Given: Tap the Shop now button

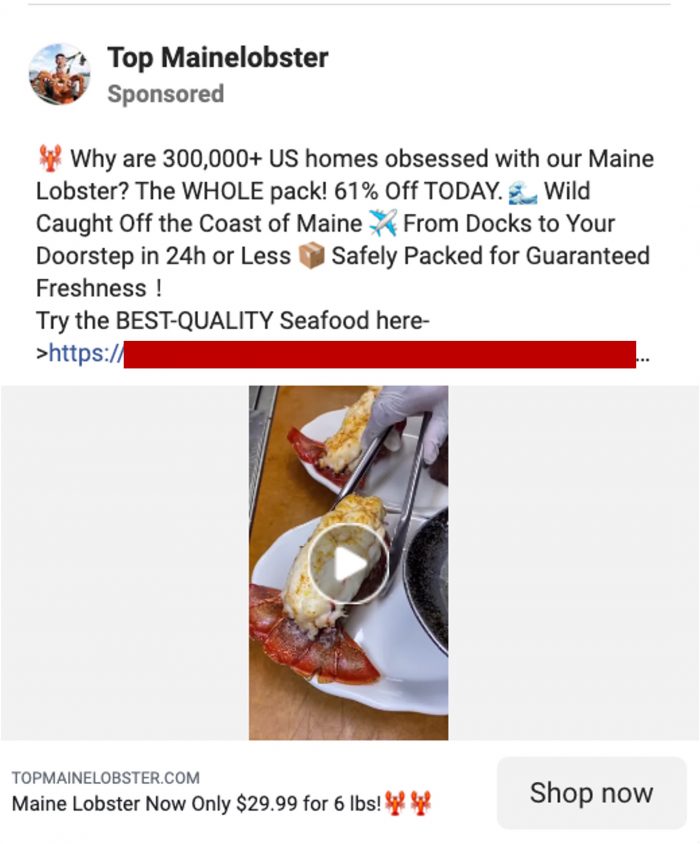Looking at the screenshot, I should pyautogui.click(x=591, y=793).
